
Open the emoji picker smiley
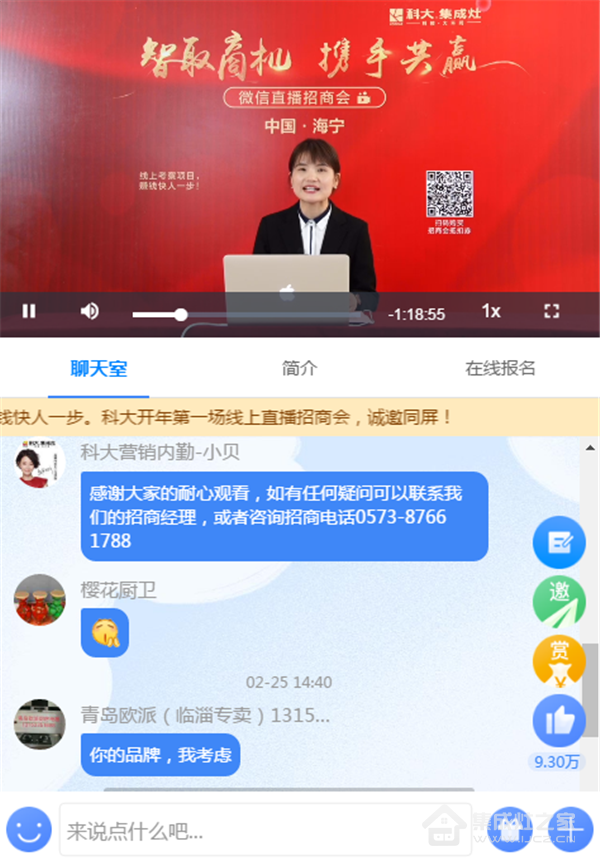point(29,828)
